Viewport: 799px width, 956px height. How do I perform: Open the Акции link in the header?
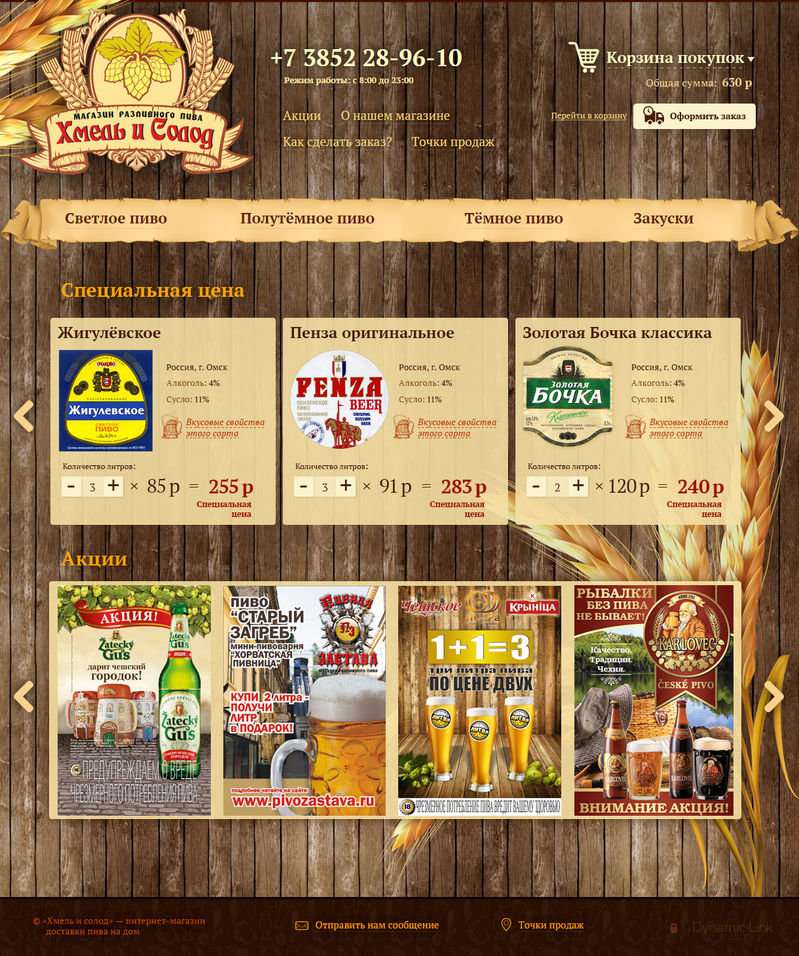(301, 116)
